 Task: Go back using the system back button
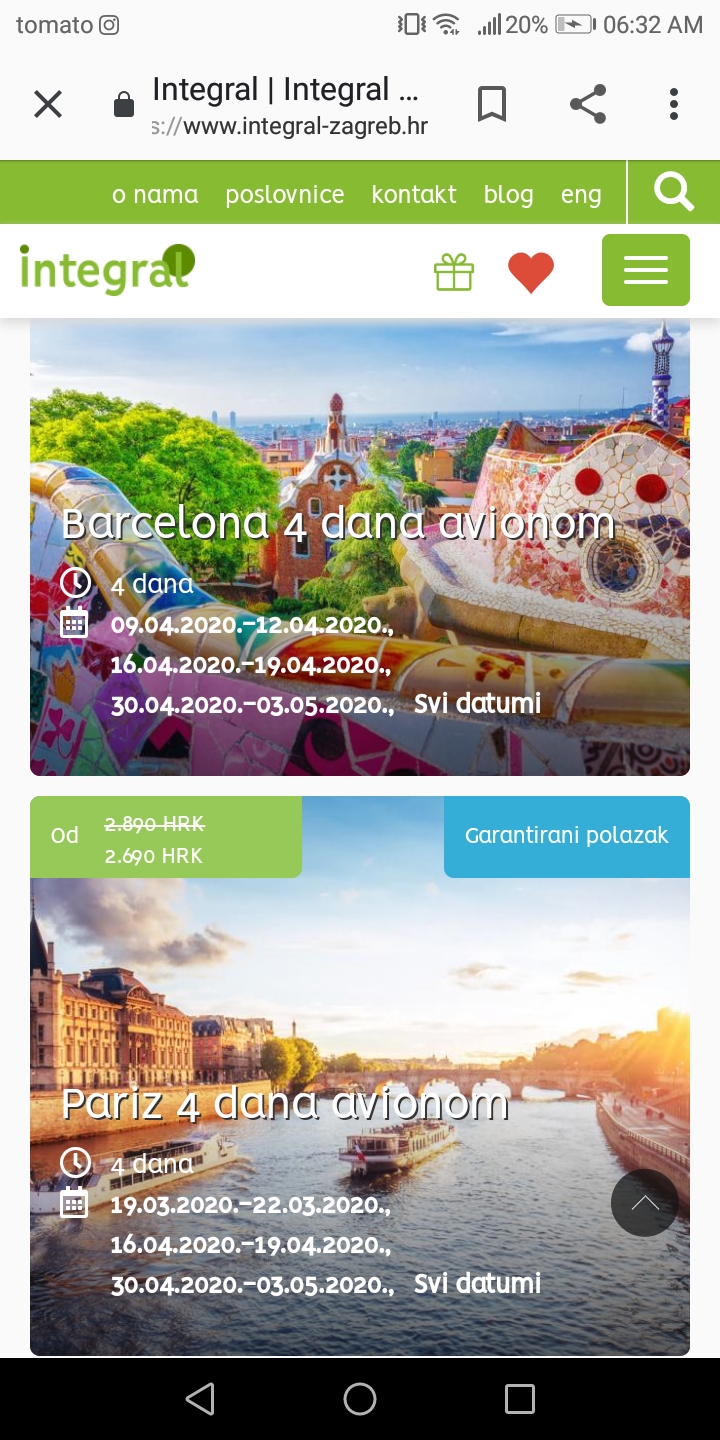point(200,1399)
